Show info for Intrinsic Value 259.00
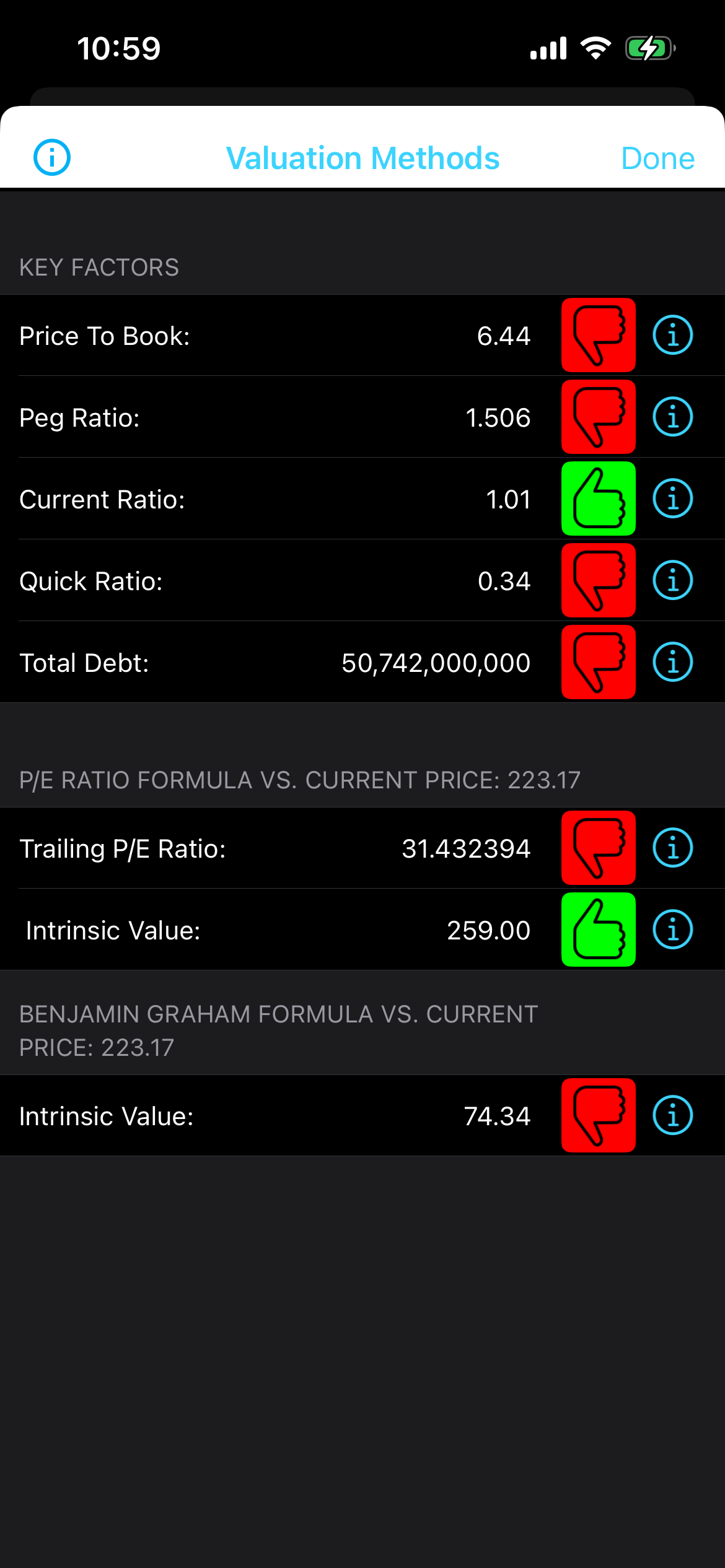This screenshot has height=1568, width=725. 672,930
